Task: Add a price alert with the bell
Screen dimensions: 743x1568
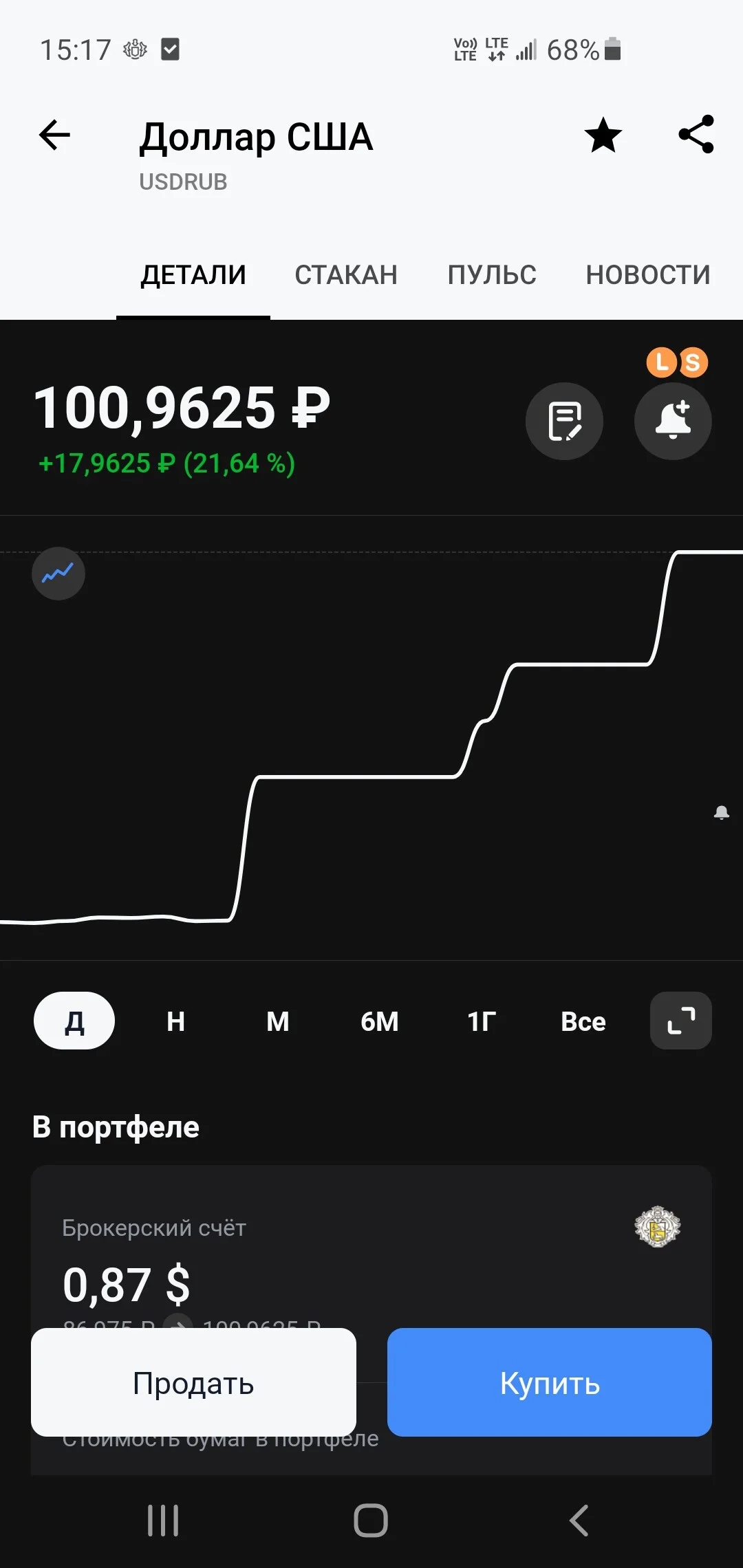Action: (x=673, y=421)
